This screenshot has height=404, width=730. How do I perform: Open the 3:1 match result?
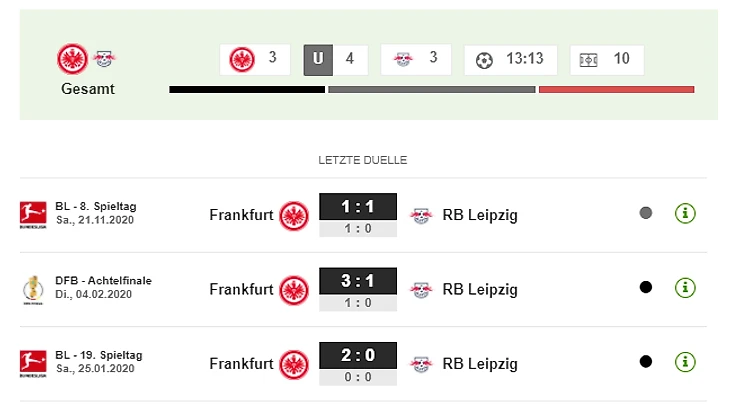(357, 282)
